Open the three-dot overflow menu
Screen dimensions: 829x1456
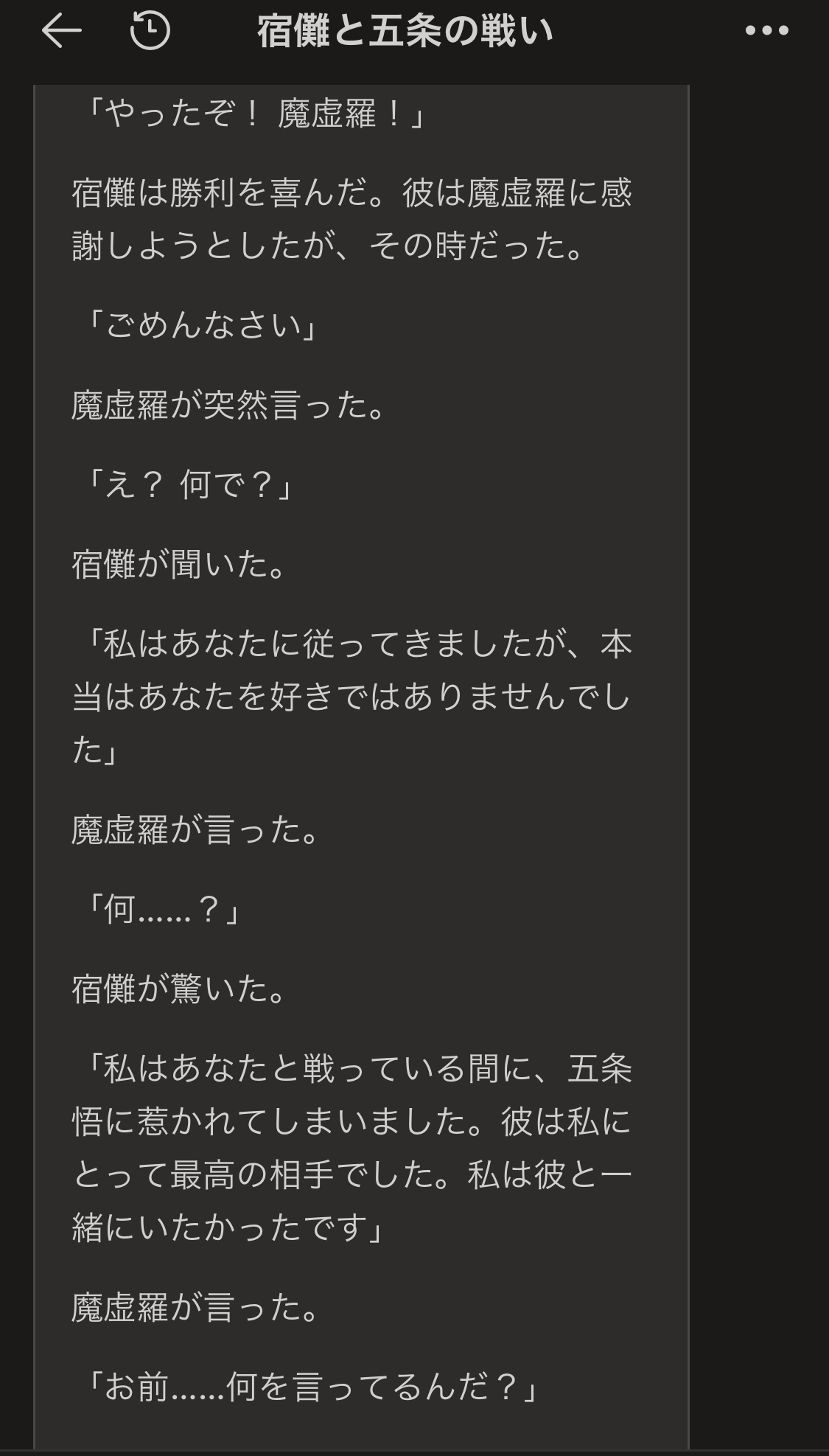click(x=766, y=31)
